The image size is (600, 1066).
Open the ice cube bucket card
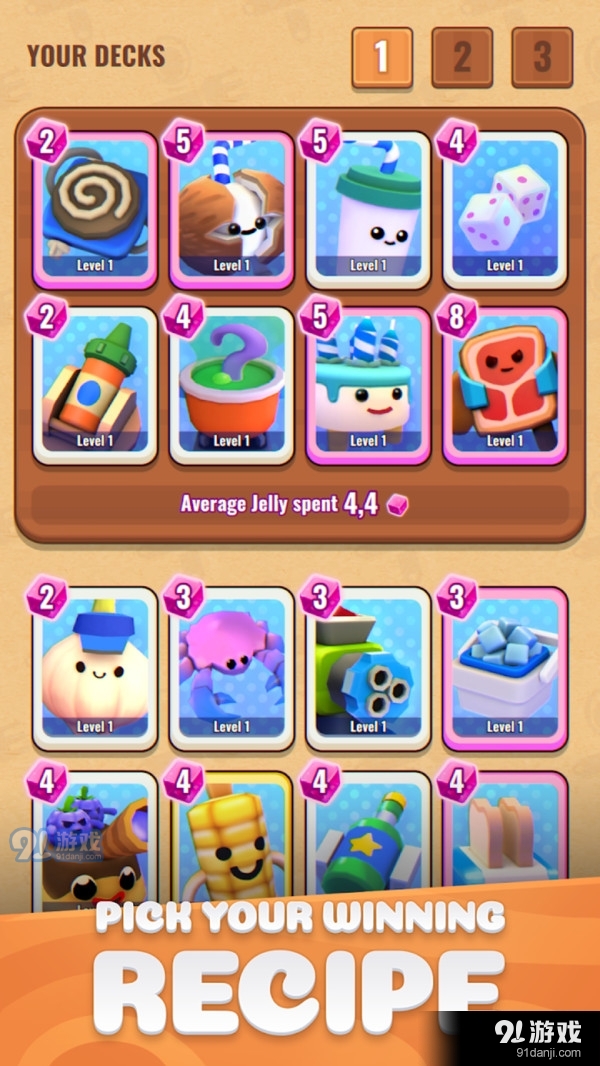coord(504,668)
